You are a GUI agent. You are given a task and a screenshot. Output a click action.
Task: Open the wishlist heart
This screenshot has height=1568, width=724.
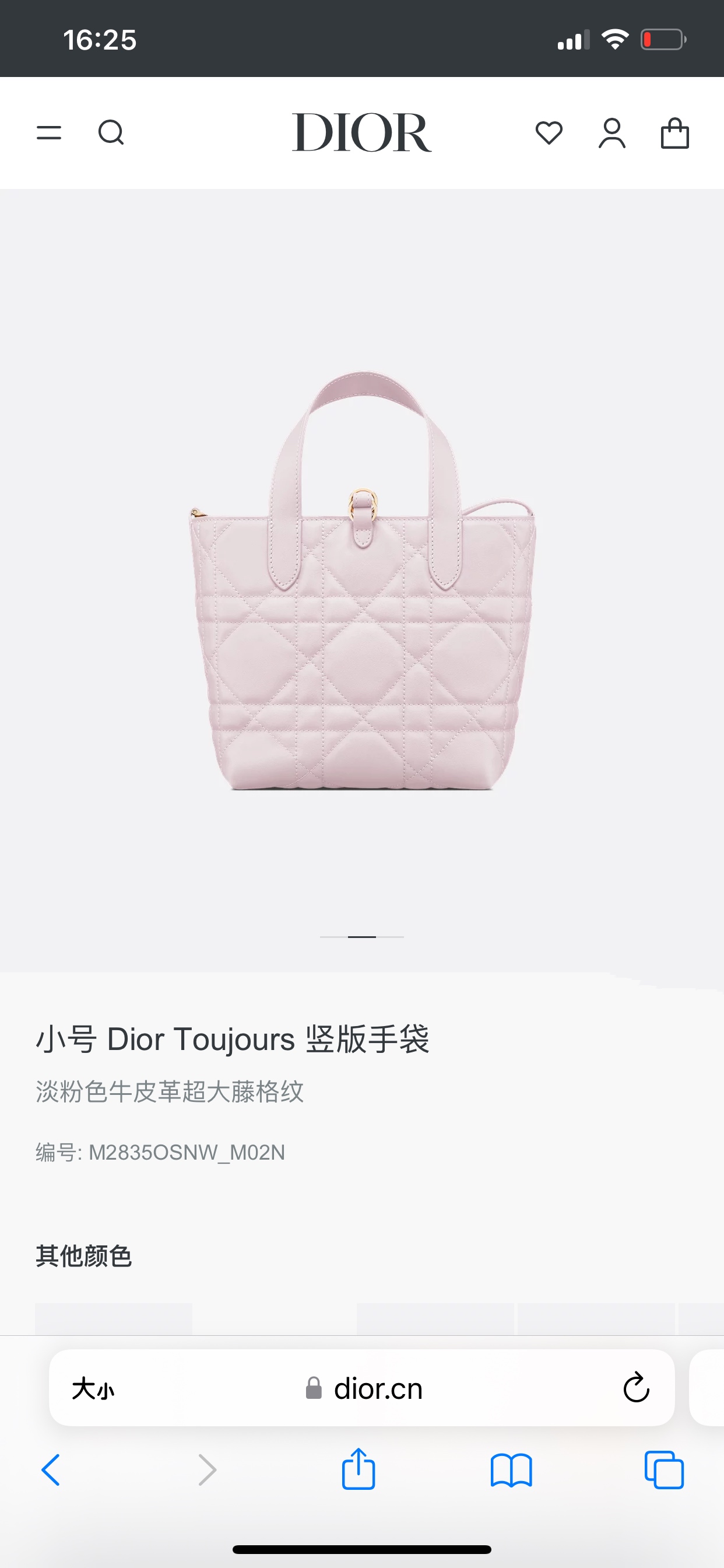549,132
